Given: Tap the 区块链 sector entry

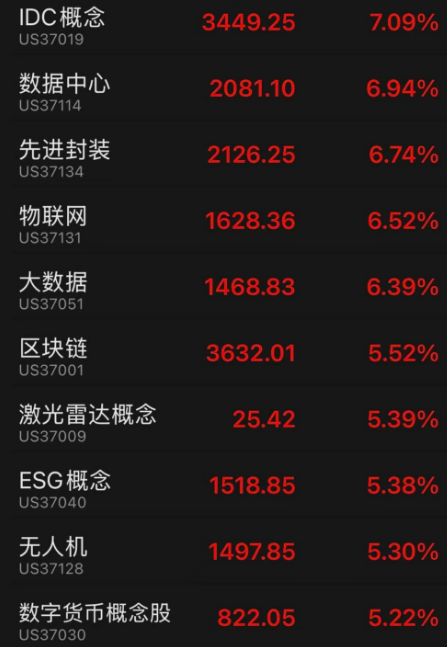Looking at the screenshot, I should [223, 354].
